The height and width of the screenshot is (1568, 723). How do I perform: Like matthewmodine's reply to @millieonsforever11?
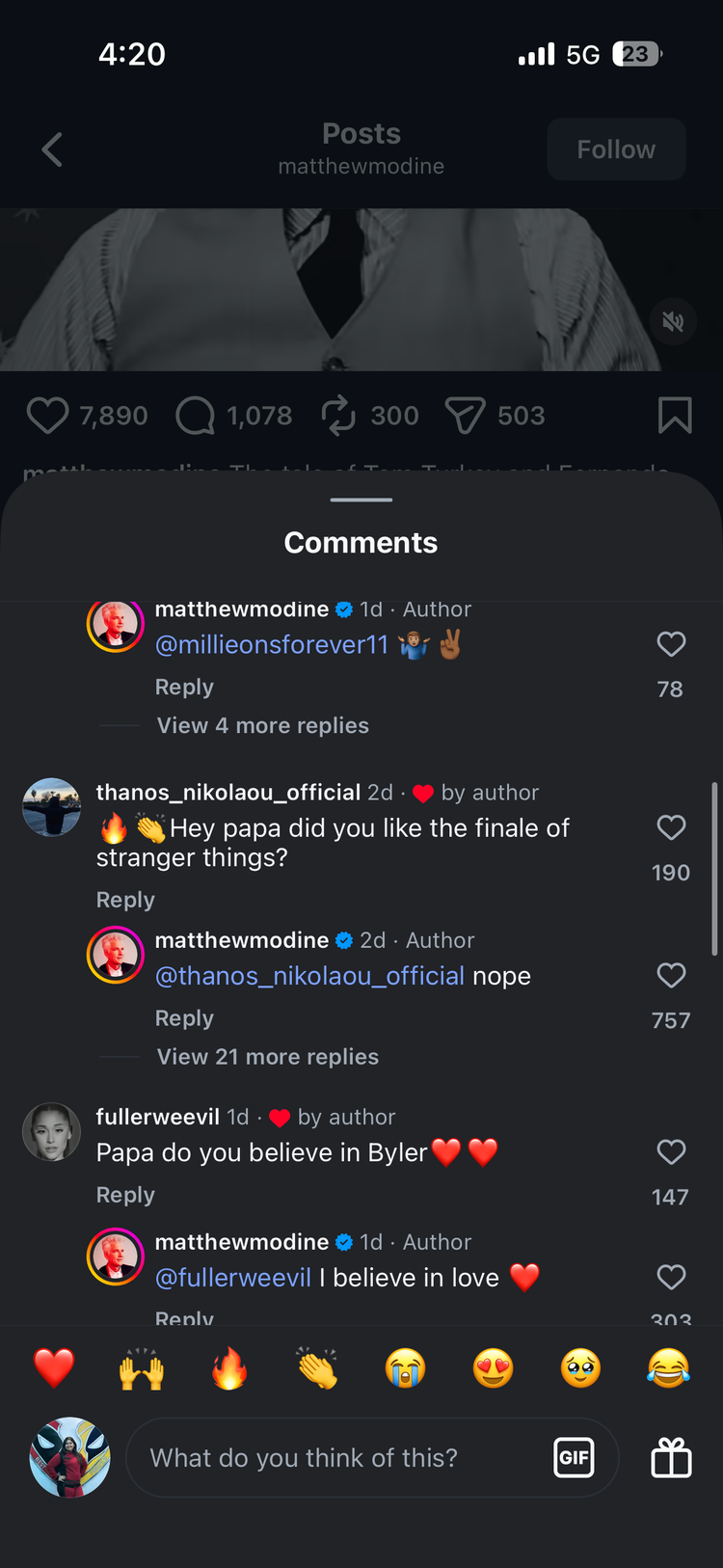(x=671, y=644)
